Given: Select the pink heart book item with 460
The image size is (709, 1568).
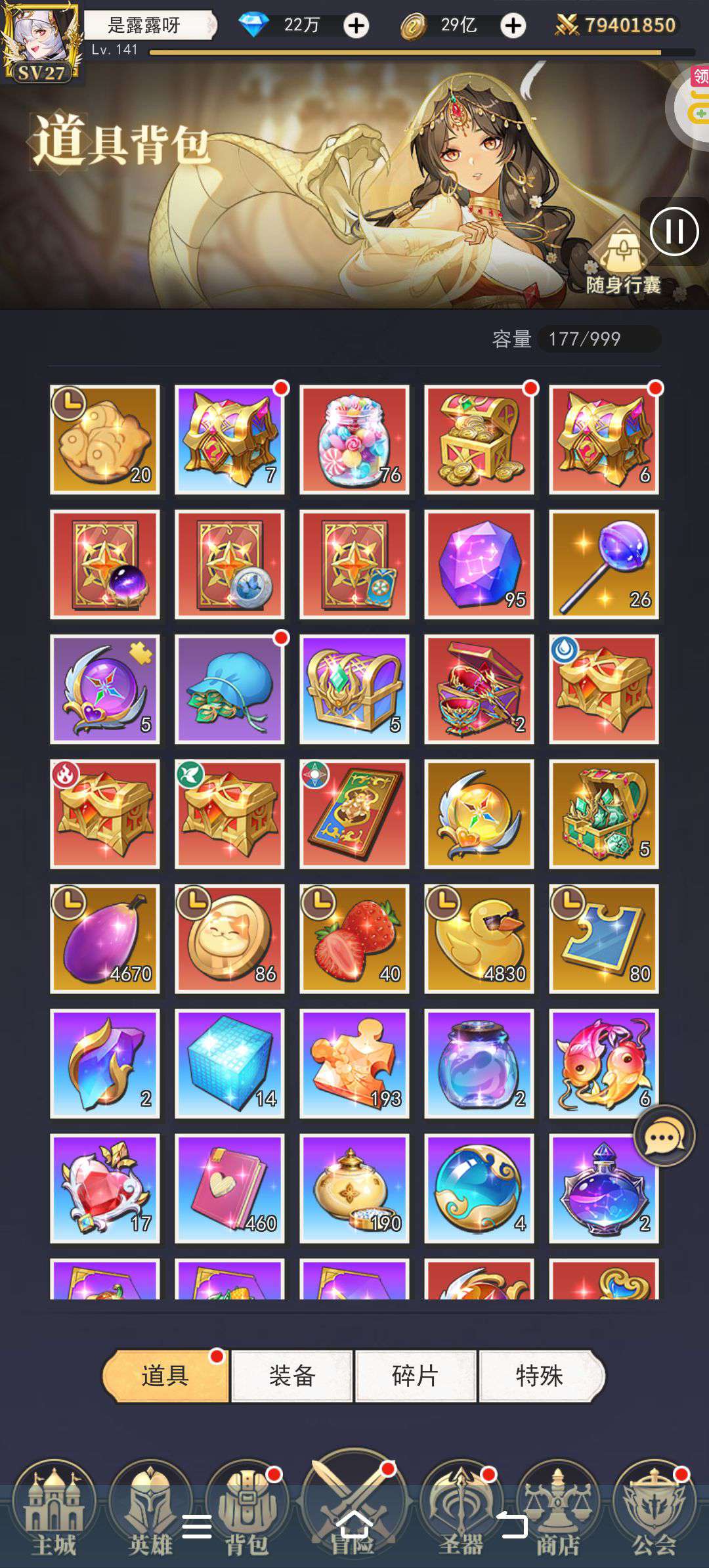Looking at the screenshot, I should (230, 1188).
